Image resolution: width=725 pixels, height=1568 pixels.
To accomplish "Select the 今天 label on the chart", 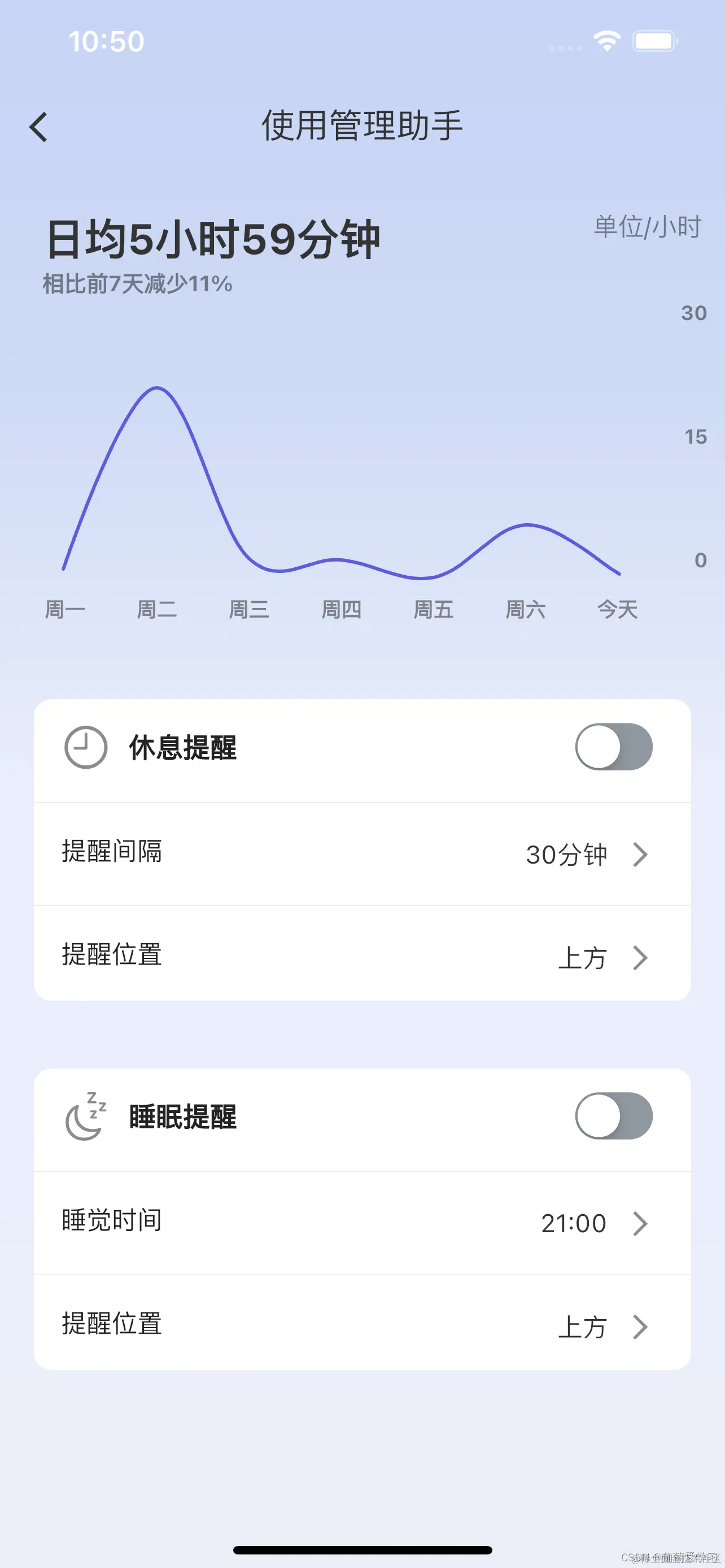I will tap(618, 608).
